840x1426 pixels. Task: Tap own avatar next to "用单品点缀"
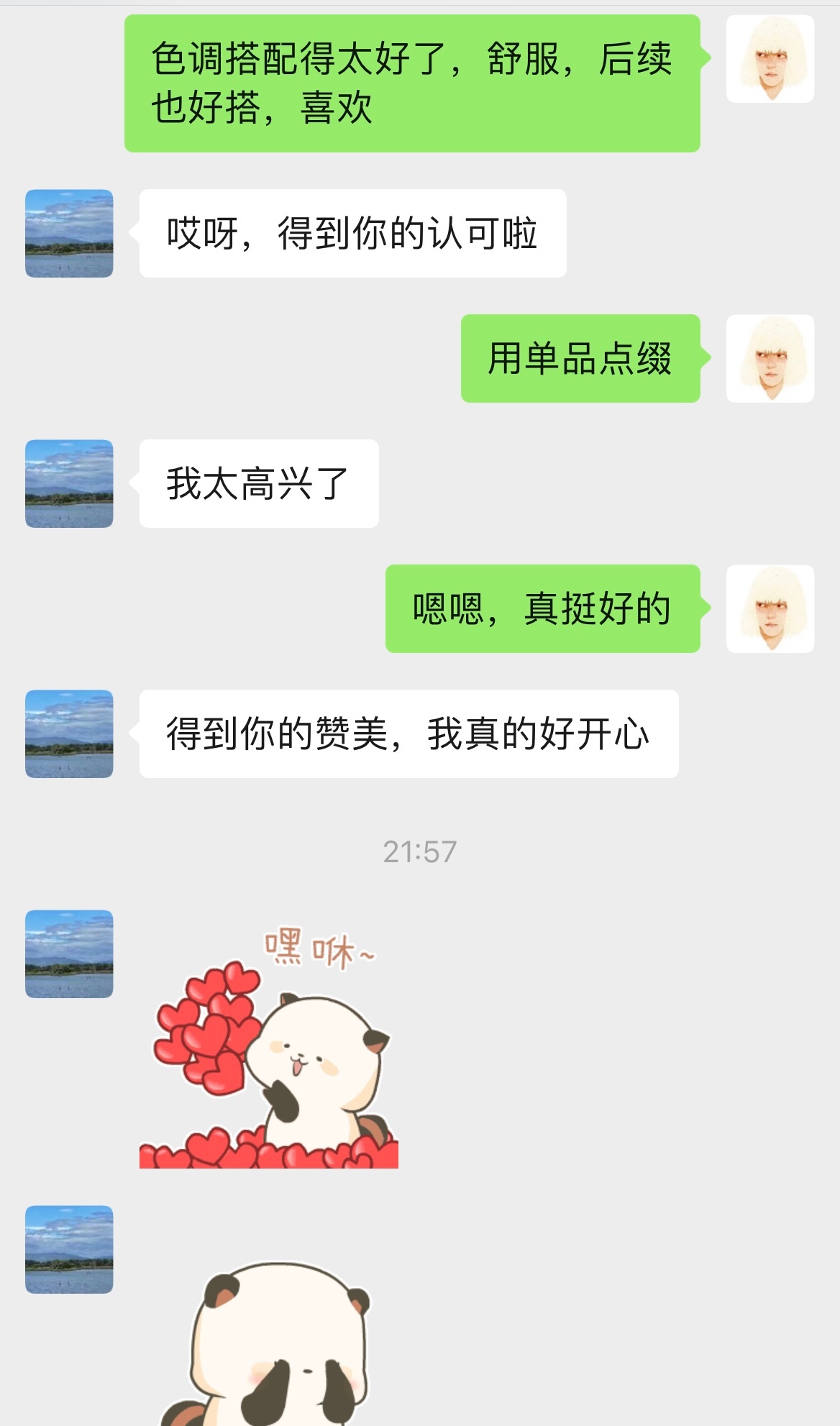coord(770,358)
